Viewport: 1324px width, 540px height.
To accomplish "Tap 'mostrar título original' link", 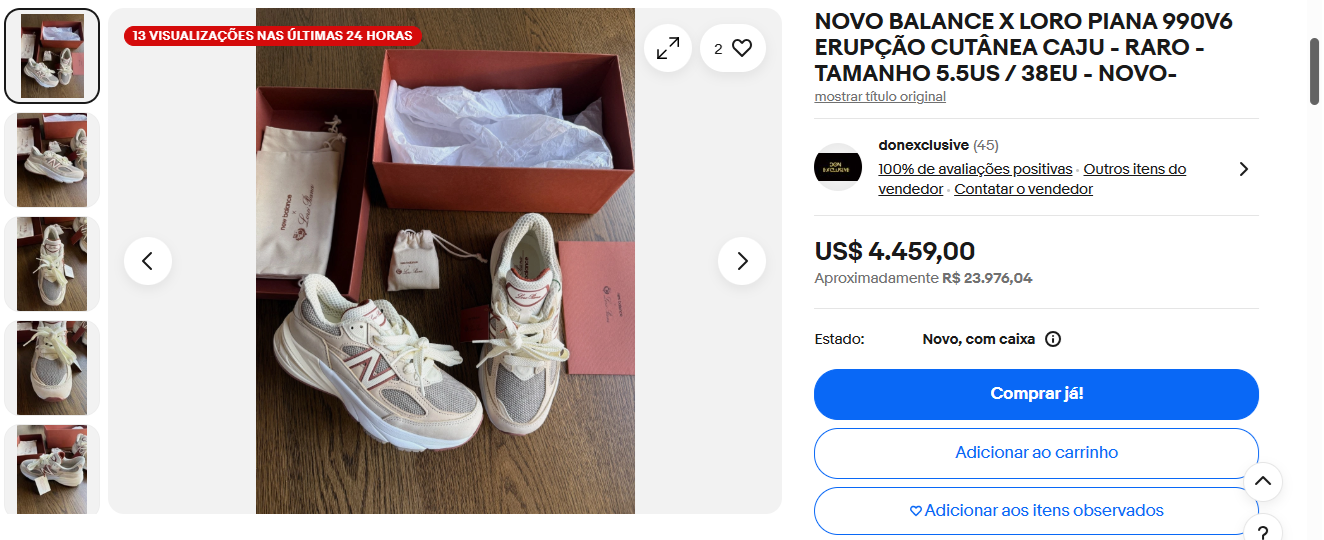I will coord(880,97).
